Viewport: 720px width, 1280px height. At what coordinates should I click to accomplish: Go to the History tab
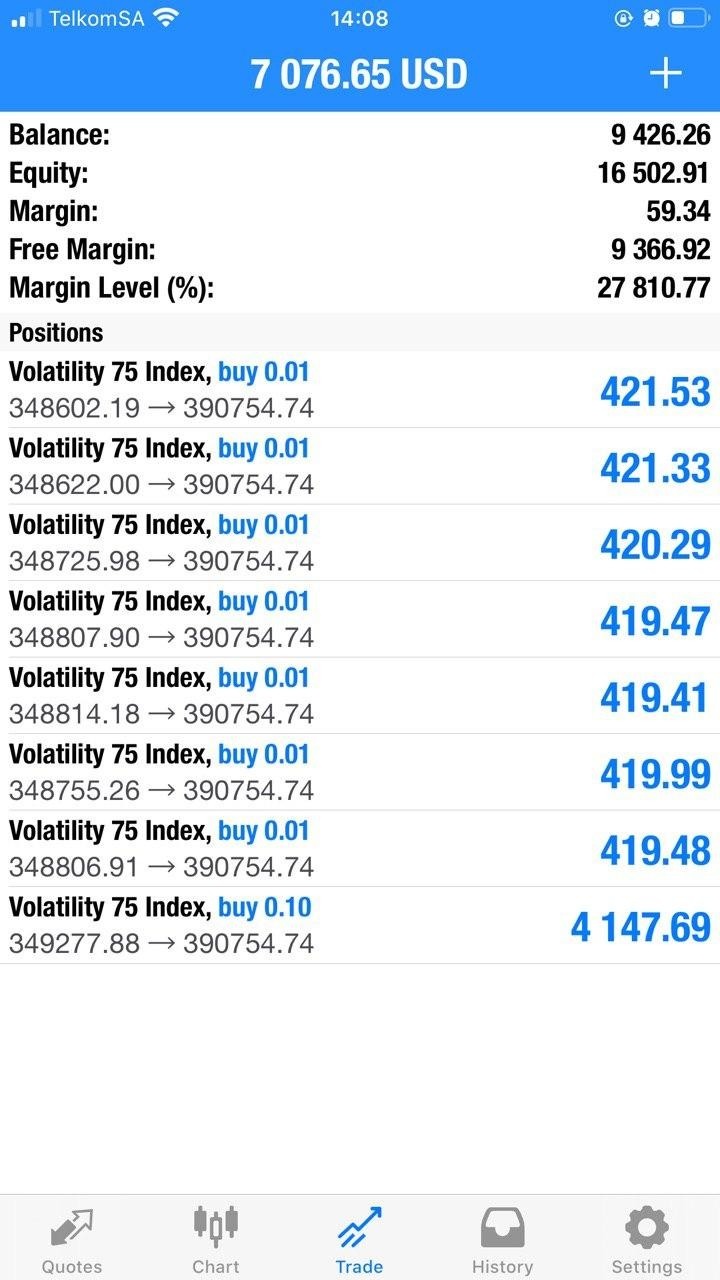click(502, 1239)
